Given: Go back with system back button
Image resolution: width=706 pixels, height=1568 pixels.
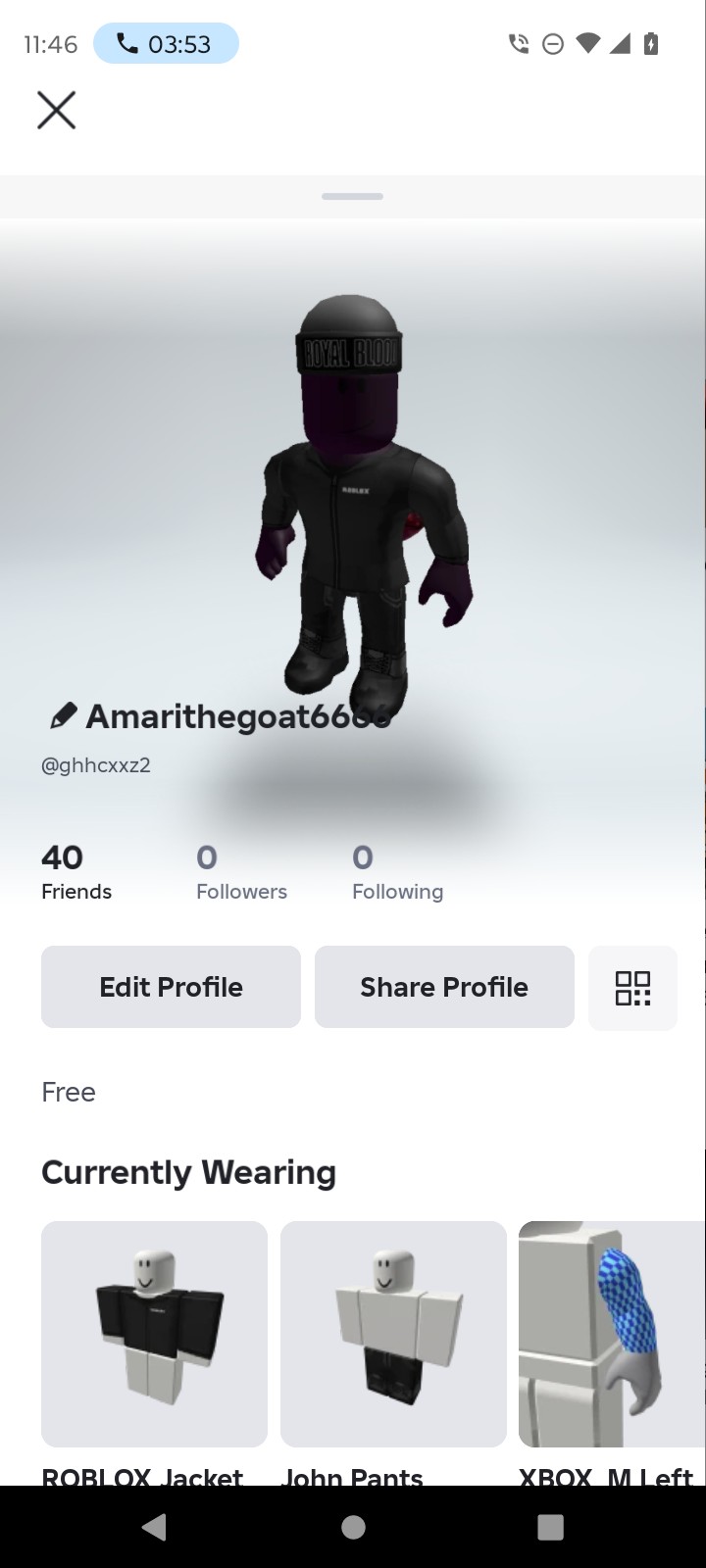Looking at the screenshot, I should pyautogui.click(x=154, y=1527).
